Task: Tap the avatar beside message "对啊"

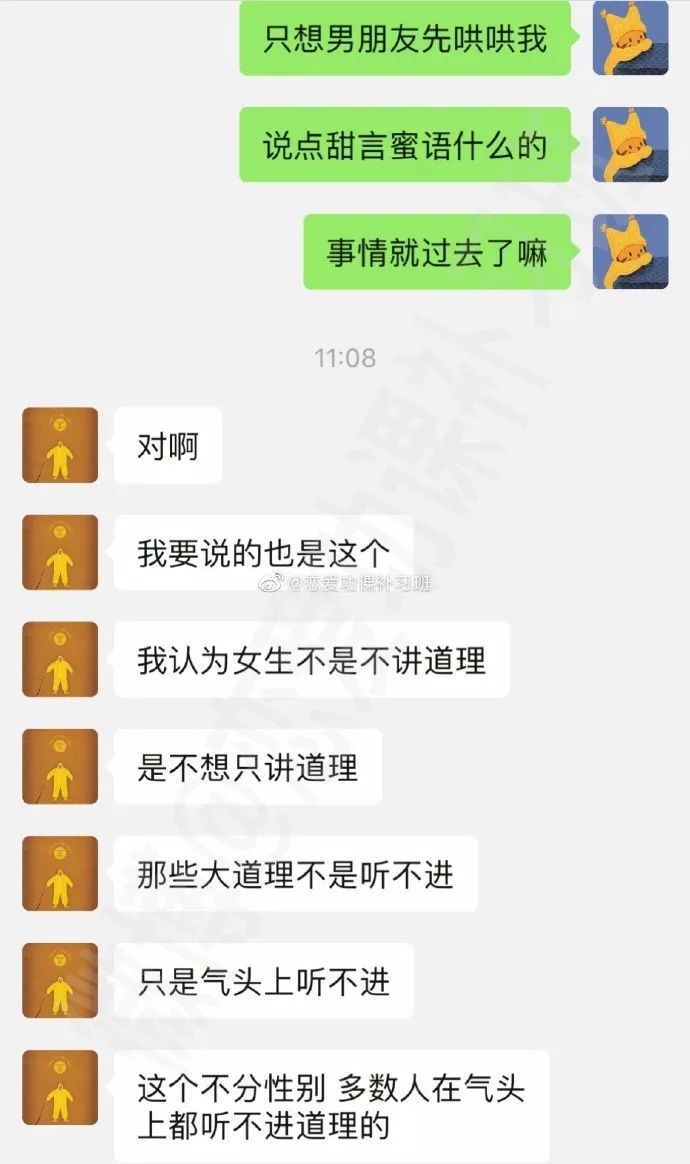Action: pyautogui.click(x=60, y=446)
